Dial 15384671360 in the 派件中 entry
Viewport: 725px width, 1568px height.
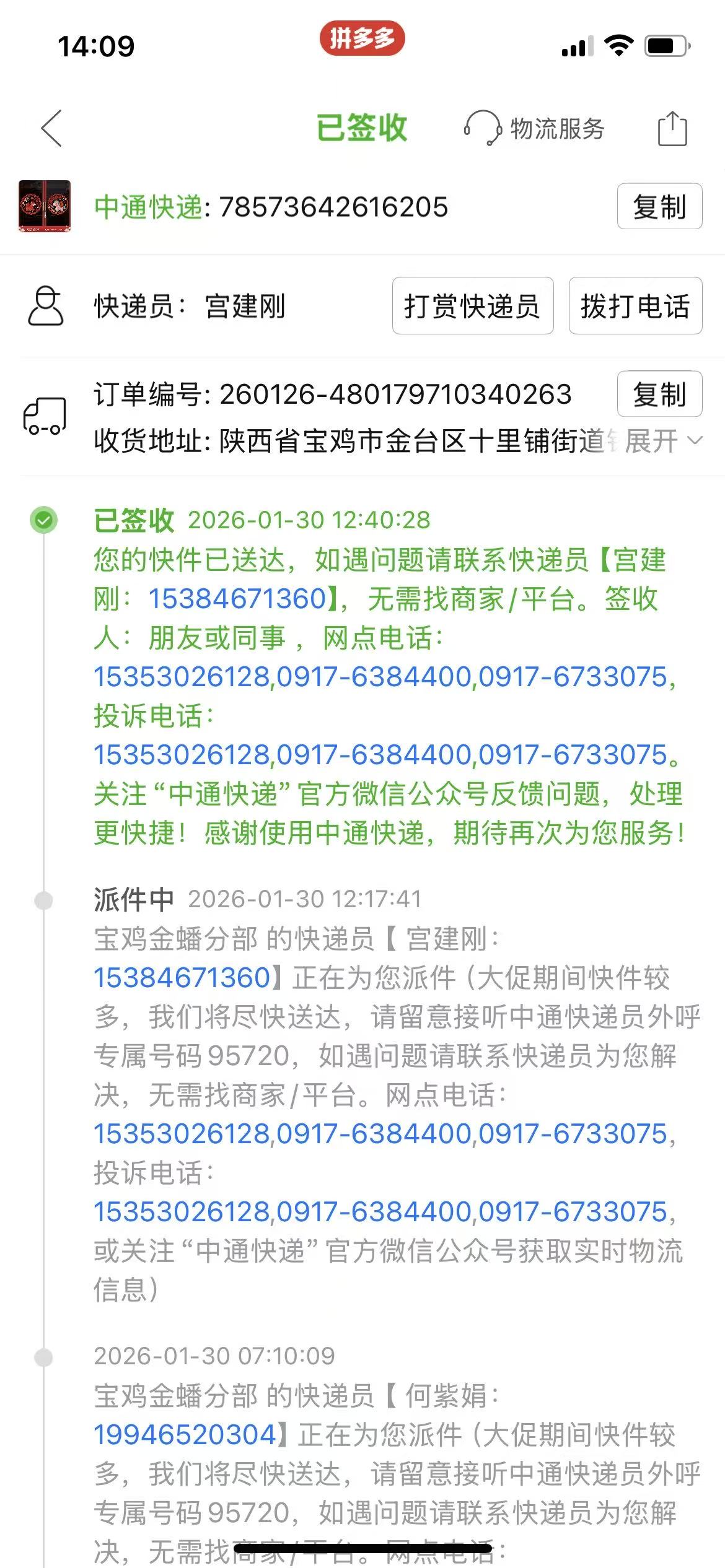[182, 978]
